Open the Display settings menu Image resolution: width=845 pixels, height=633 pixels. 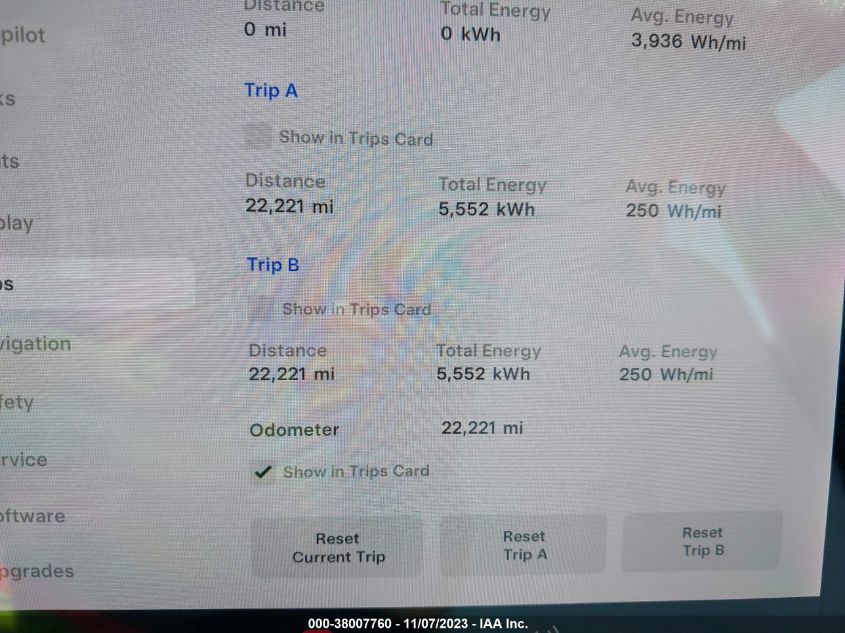click(18, 223)
